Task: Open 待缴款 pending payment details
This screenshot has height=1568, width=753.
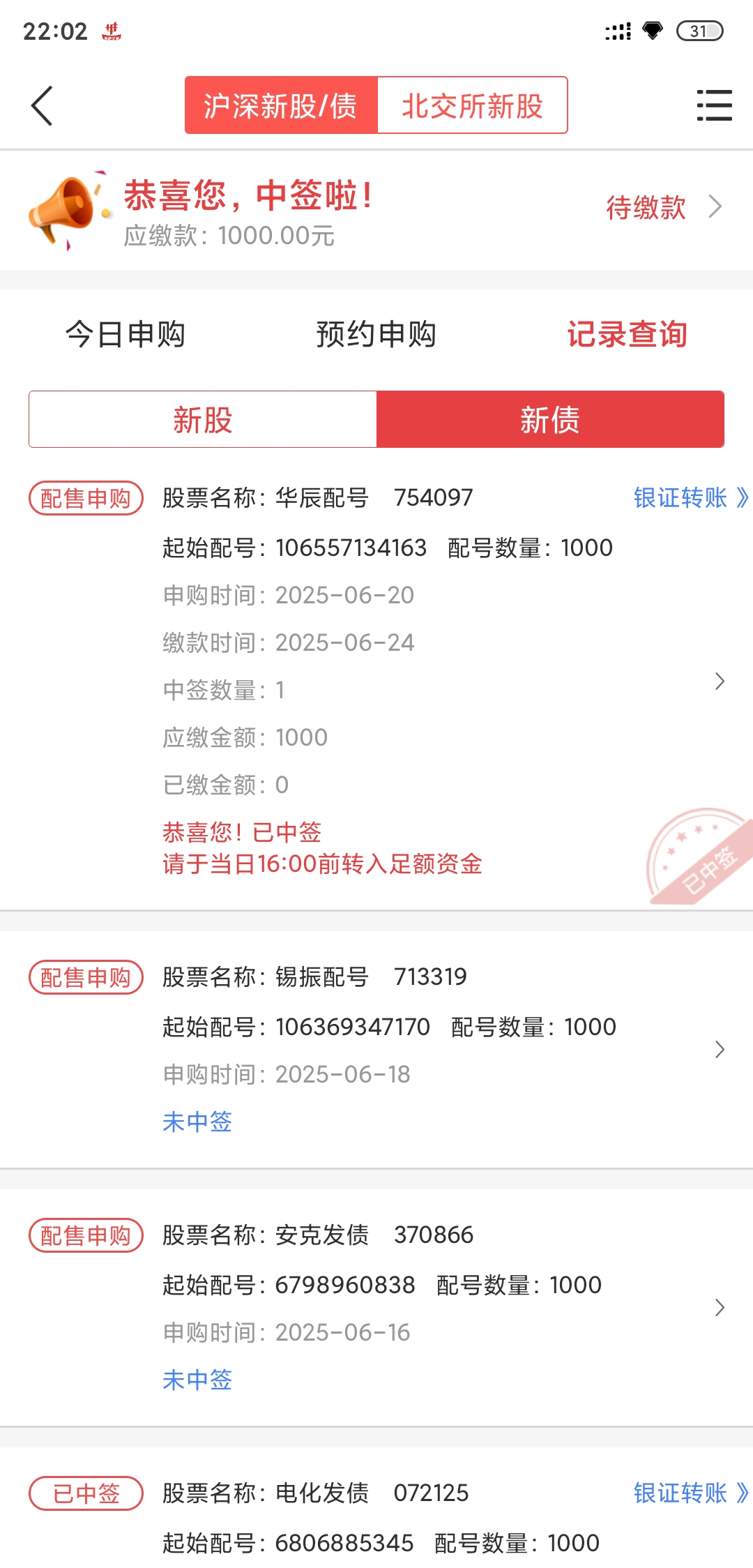Action: pyautogui.click(x=662, y=207)
